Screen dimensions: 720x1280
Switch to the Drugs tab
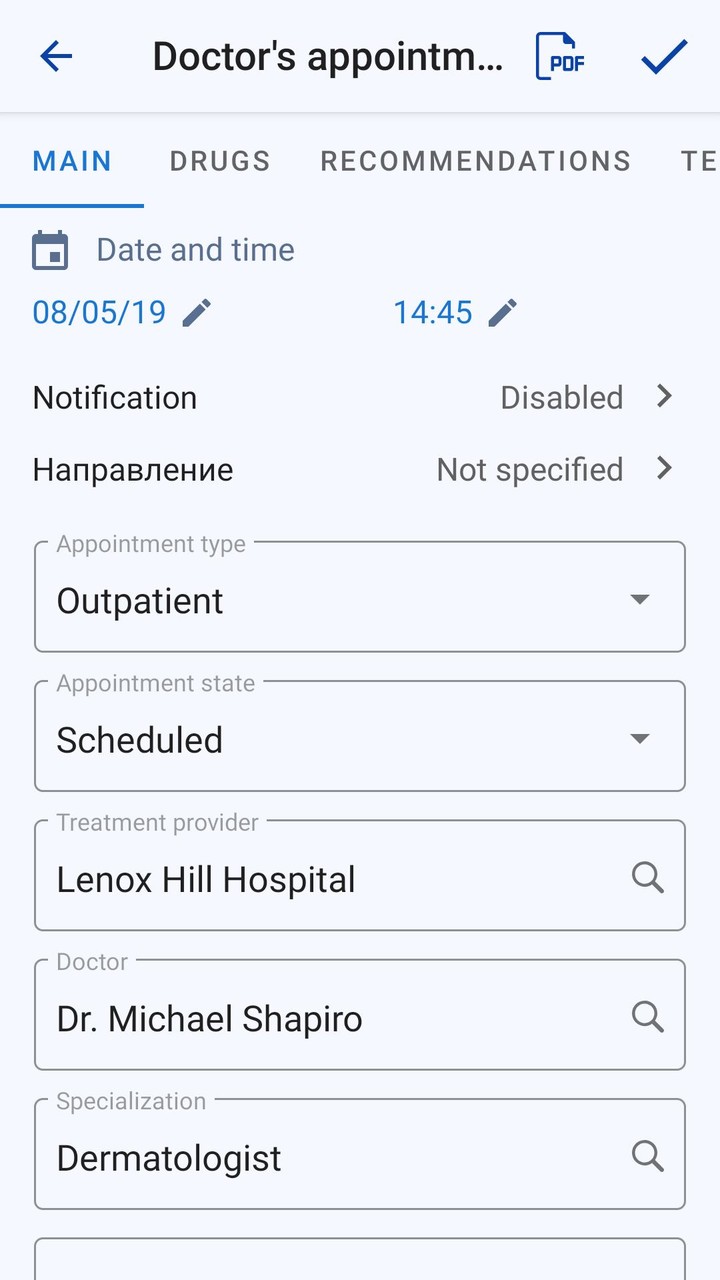tap(220, 161)
